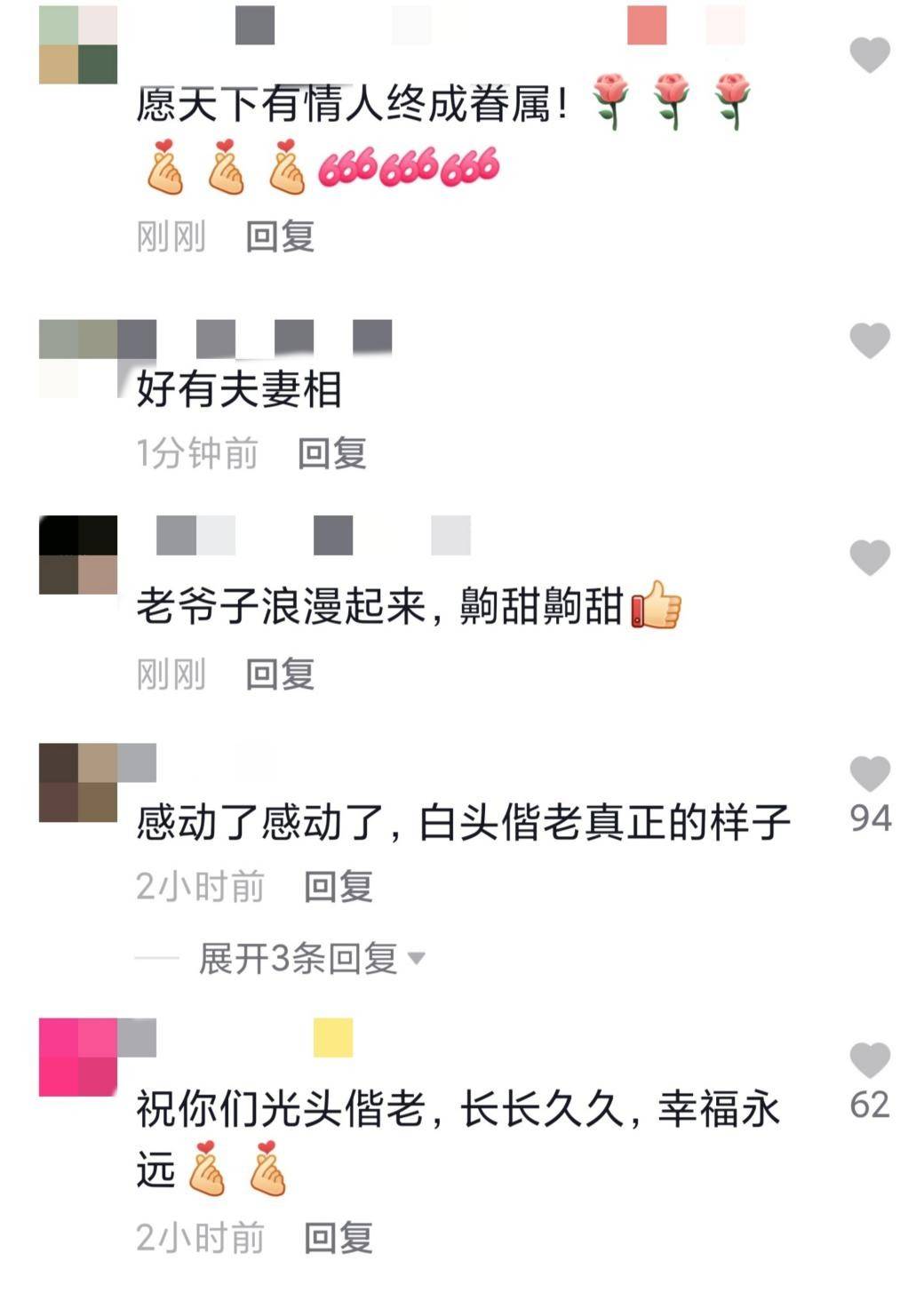Open avatar of '感动了感动了' commenter

(x=78, y=782)
